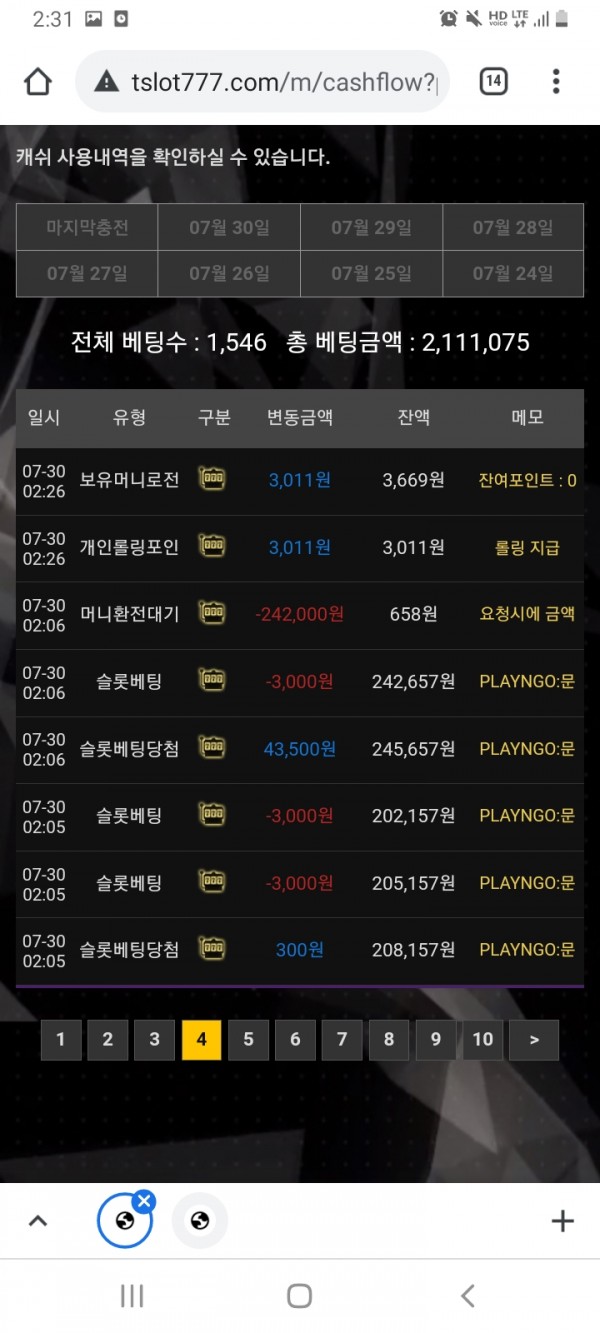Image resolution: width=600 pixels, height=1333 pixels.
Task: Open the browser home page
Action: pos(38,82)
